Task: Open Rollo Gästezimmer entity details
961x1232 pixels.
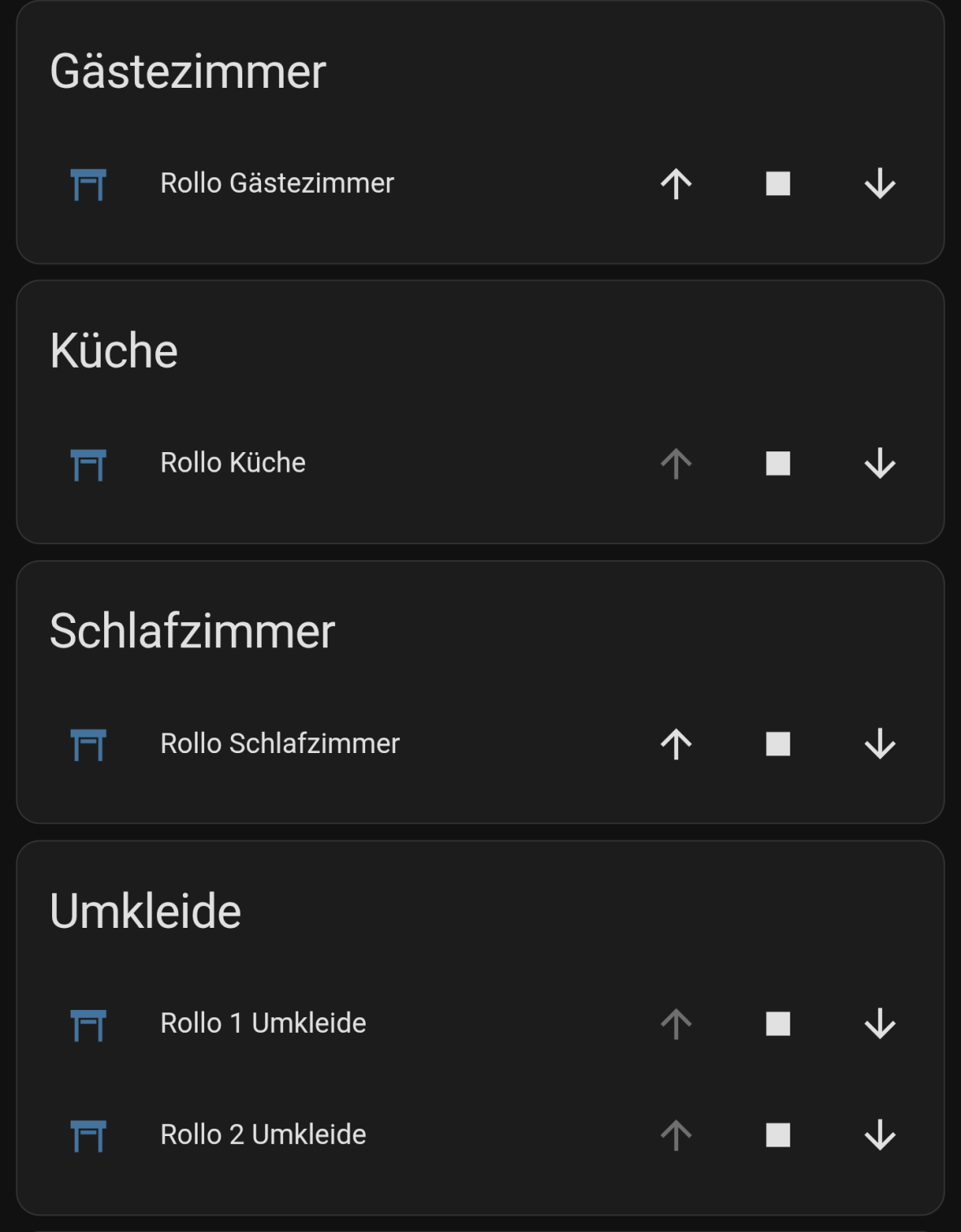Action: [x=276, y=184]
